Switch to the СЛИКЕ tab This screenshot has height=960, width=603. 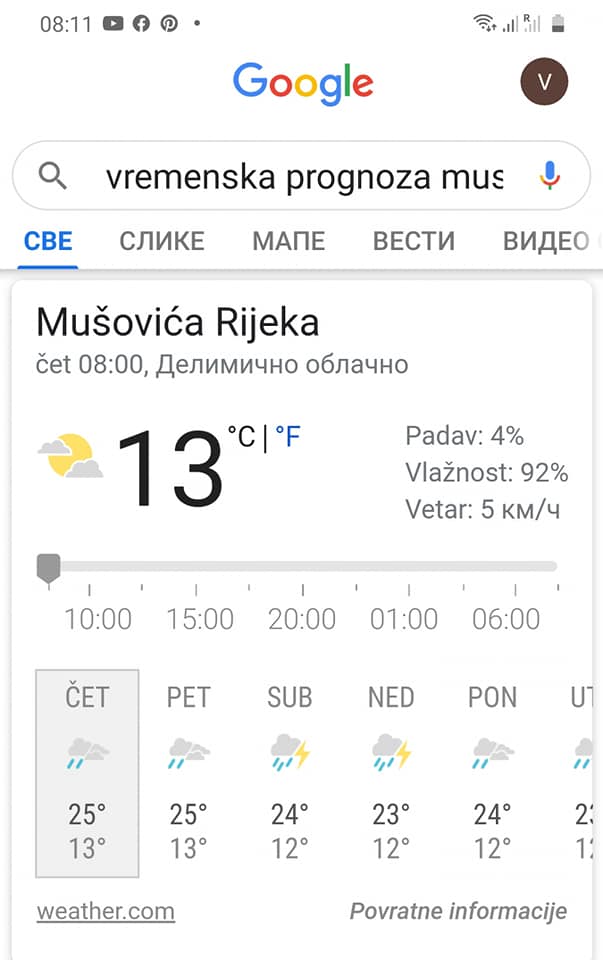tap(162, 241)
